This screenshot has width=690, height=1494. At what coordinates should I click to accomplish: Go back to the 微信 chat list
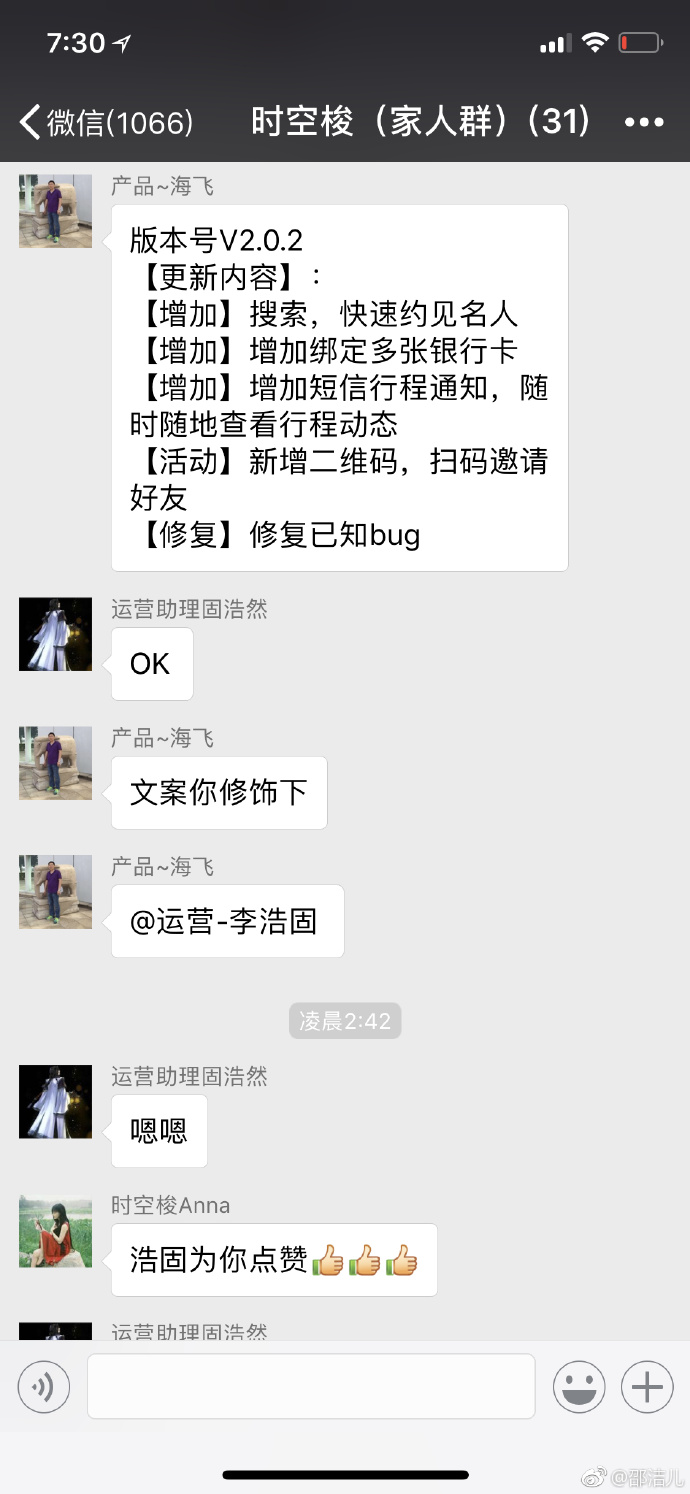click(x=105, y=122)
